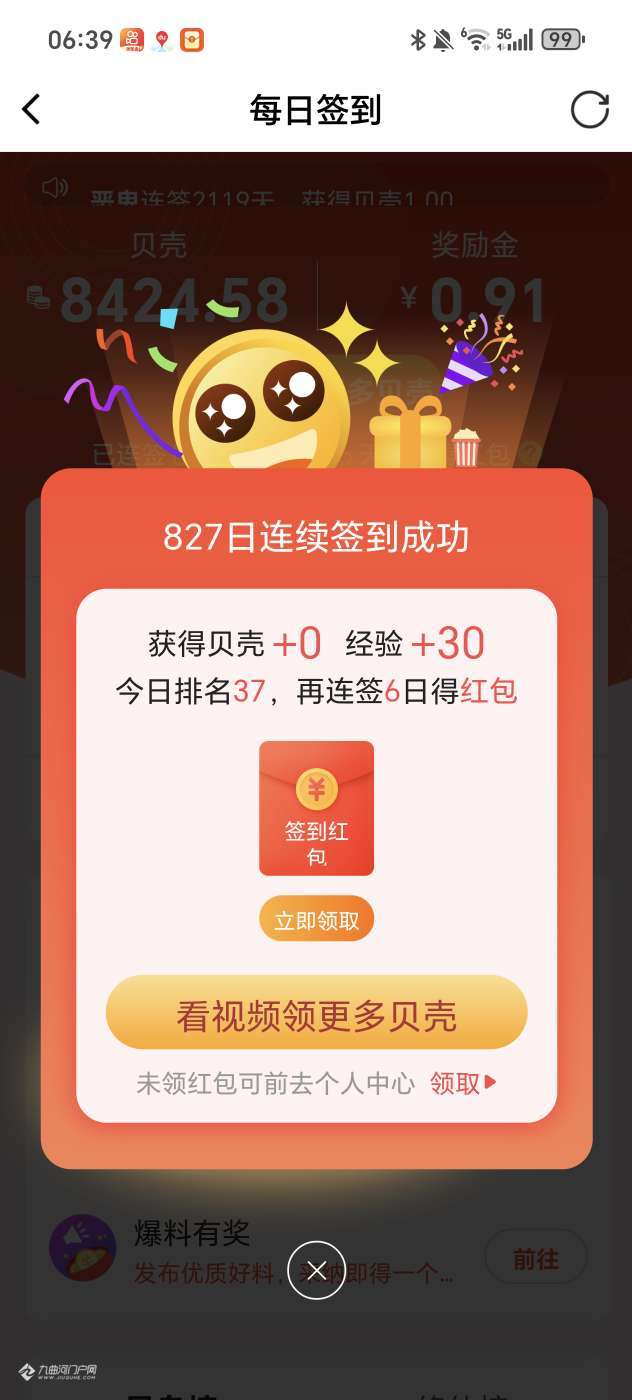Refresh the daily check-in page
The width and height of the screenshot is (632, 1400).
[589, 110]
